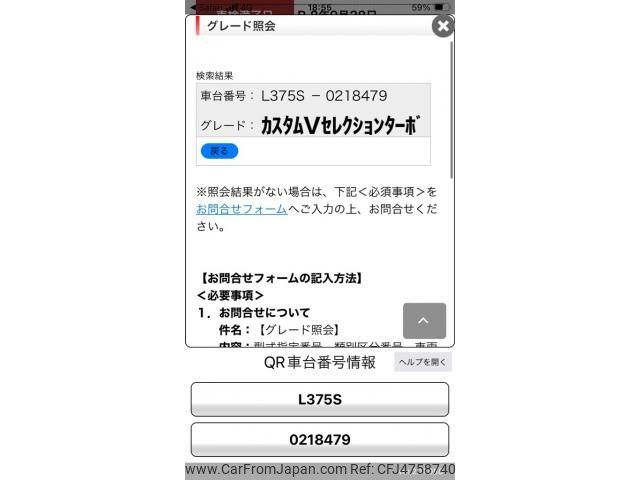Tap the scroll-to-top arrow button
This screenshot has height=480, width=640.
click(x=424, y=321)
